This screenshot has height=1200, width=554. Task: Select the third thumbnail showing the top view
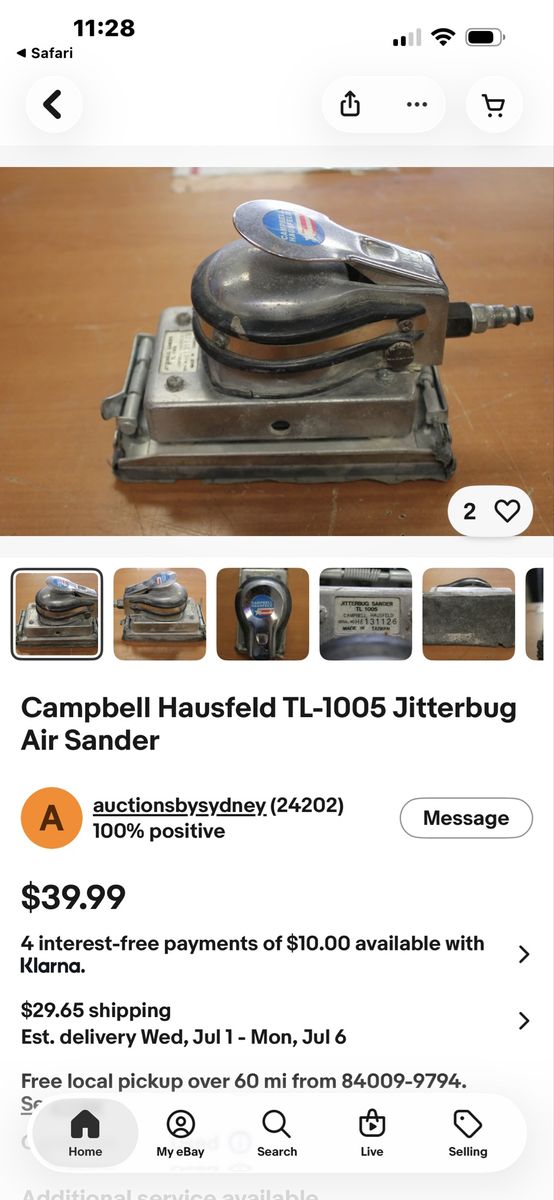(x=263, y=614)
